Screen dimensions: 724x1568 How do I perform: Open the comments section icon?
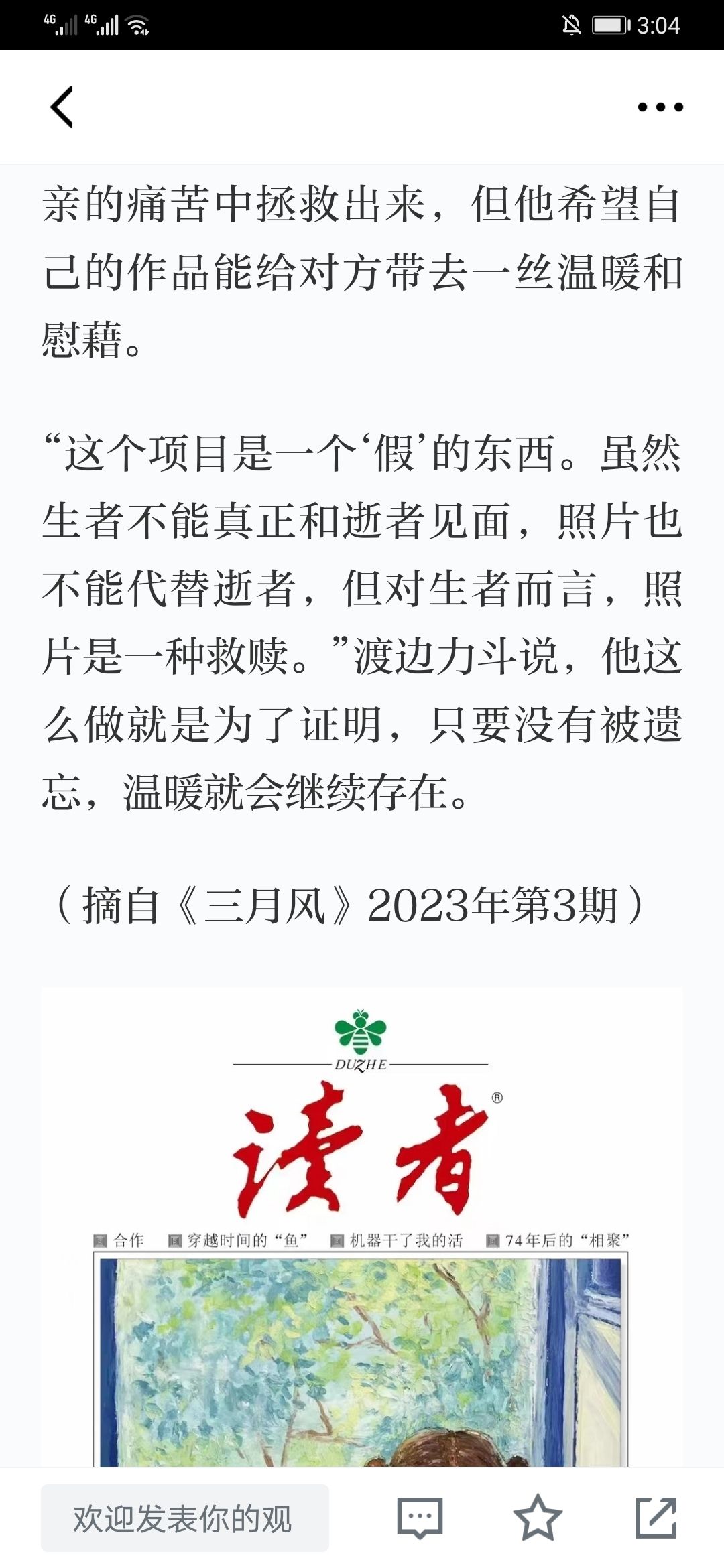(x=420, y=1518)
